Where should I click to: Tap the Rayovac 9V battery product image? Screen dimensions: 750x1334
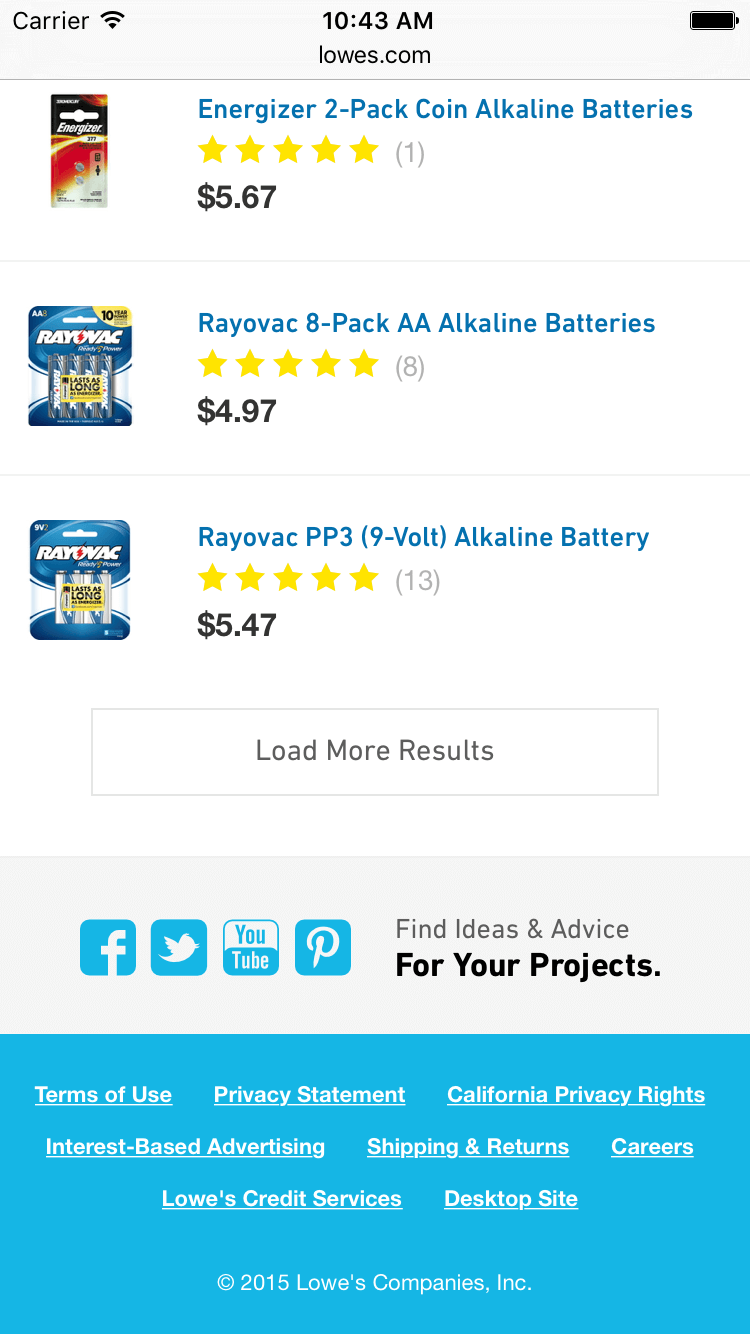tap(80, 580)
